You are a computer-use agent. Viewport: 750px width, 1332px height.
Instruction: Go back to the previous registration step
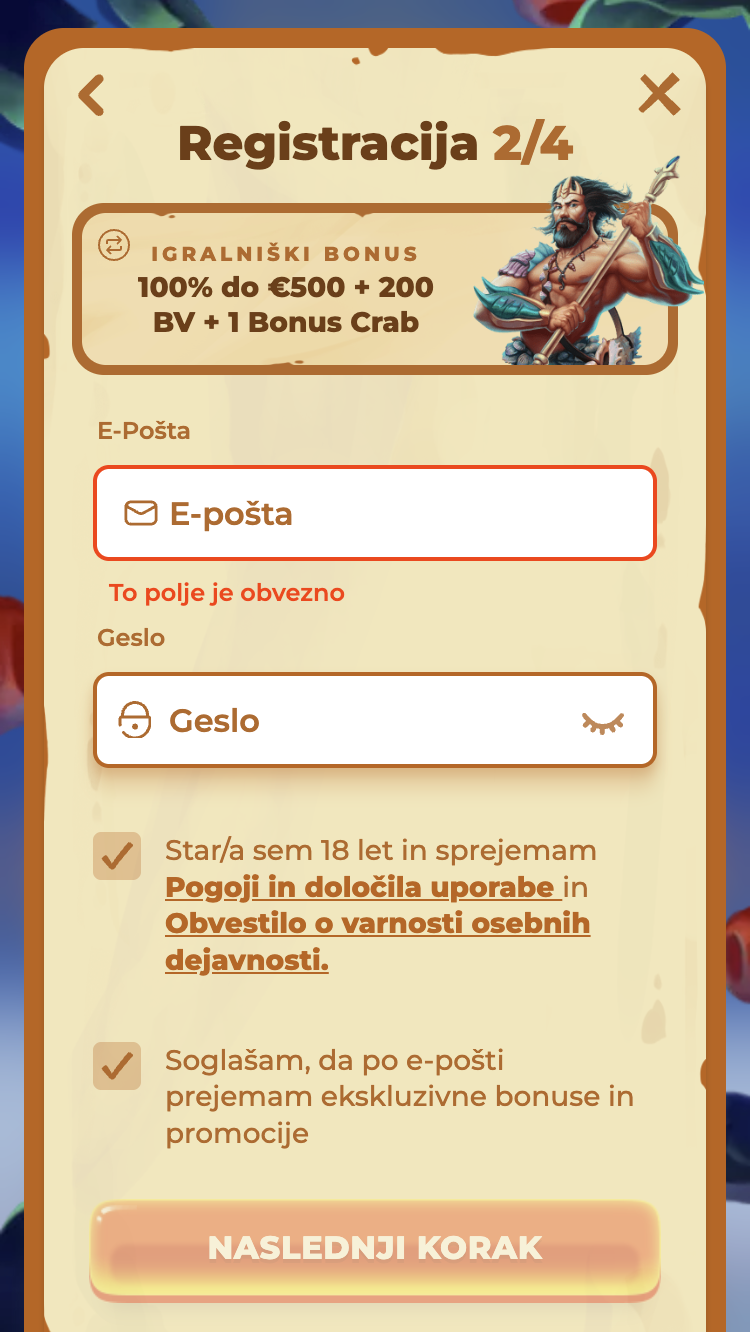[x=91, y=96]
